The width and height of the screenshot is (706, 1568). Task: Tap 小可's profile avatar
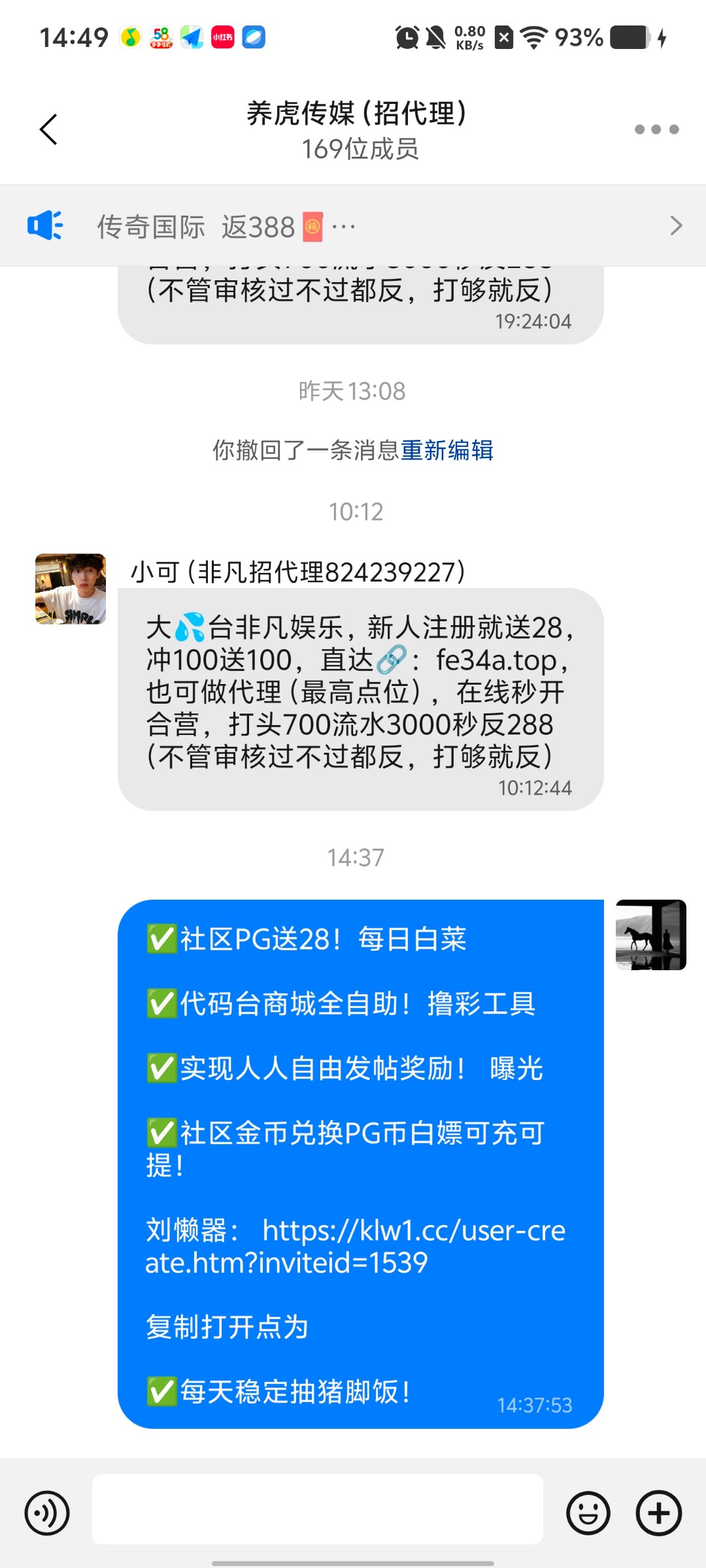tap(71, 588)
